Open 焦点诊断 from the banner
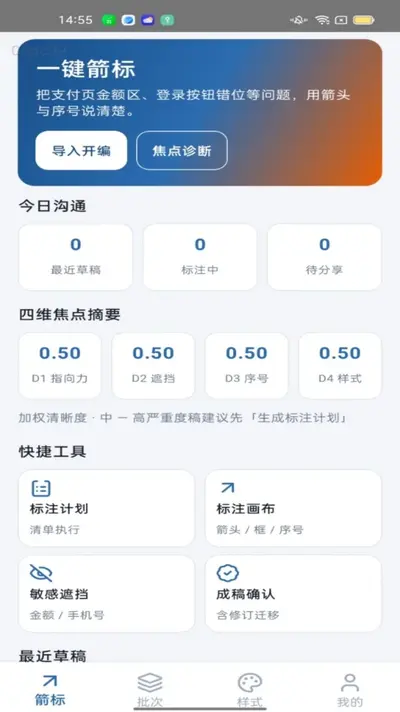The image size is (400, 712). point(182,151)
